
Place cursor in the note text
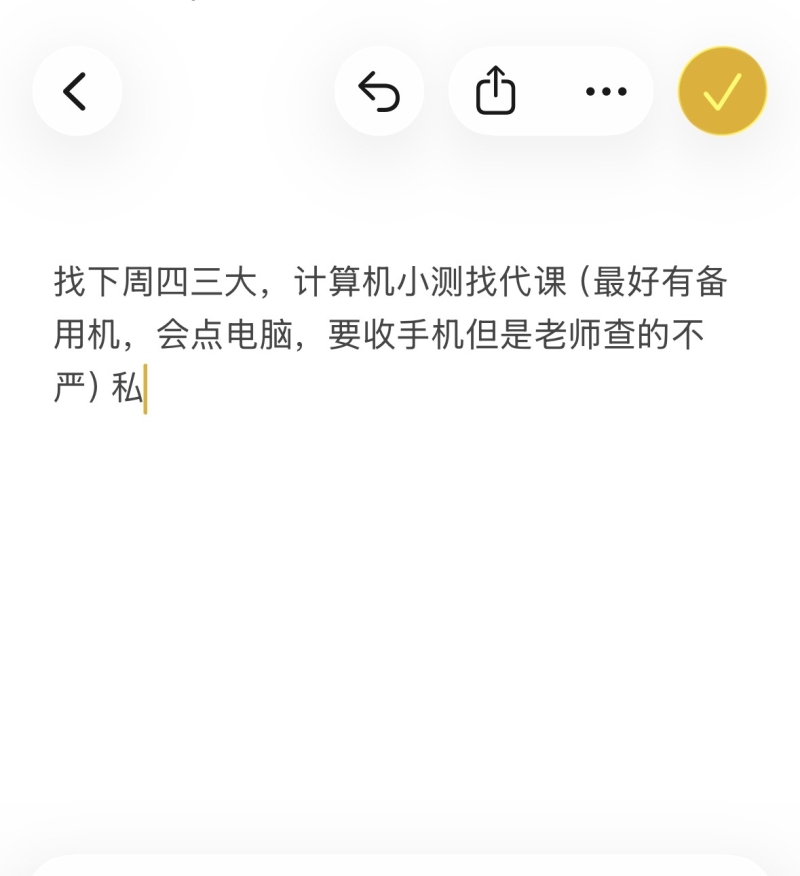coord(390,335)
